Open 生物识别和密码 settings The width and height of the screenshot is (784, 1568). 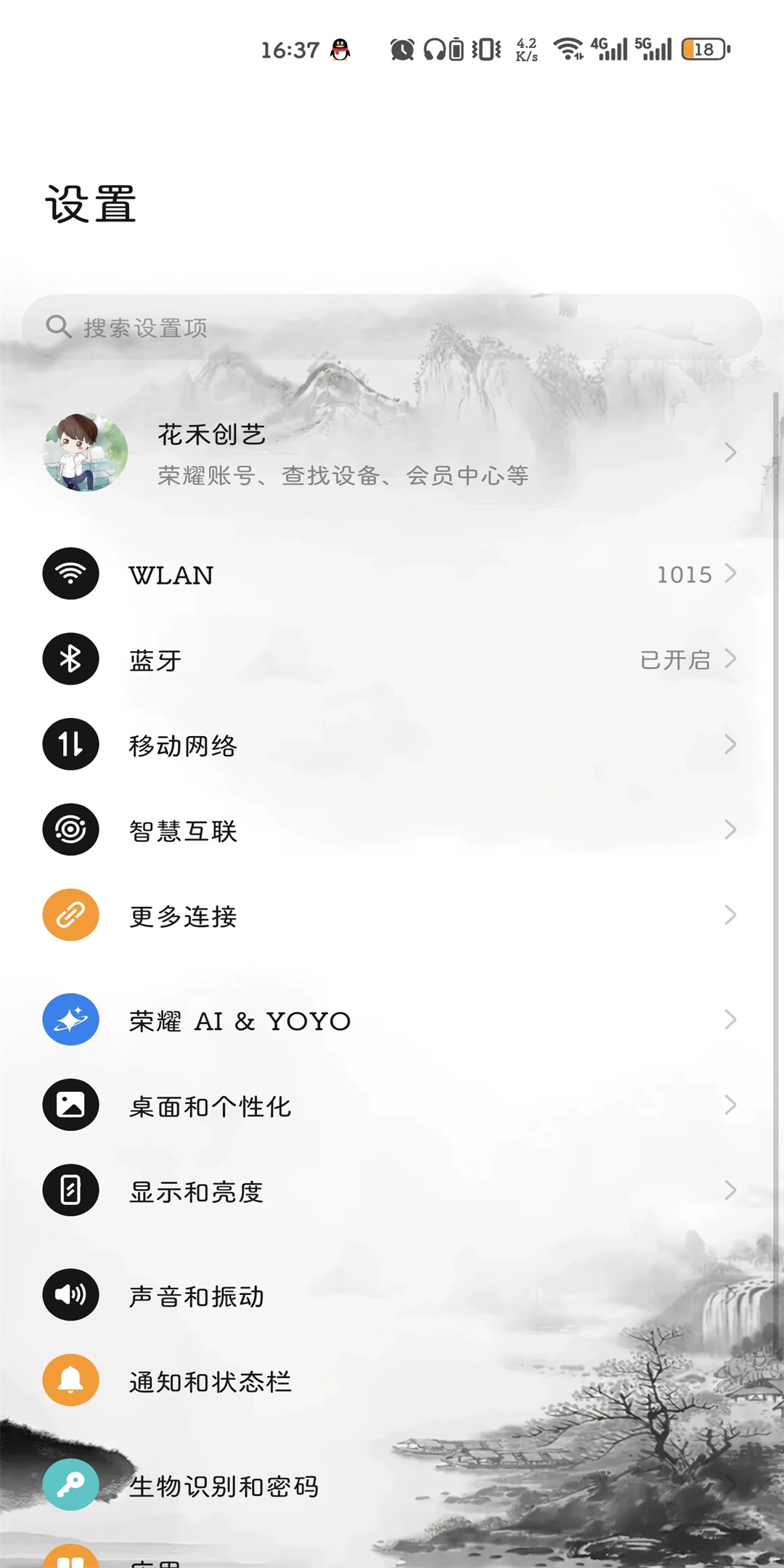[392, 1485]
